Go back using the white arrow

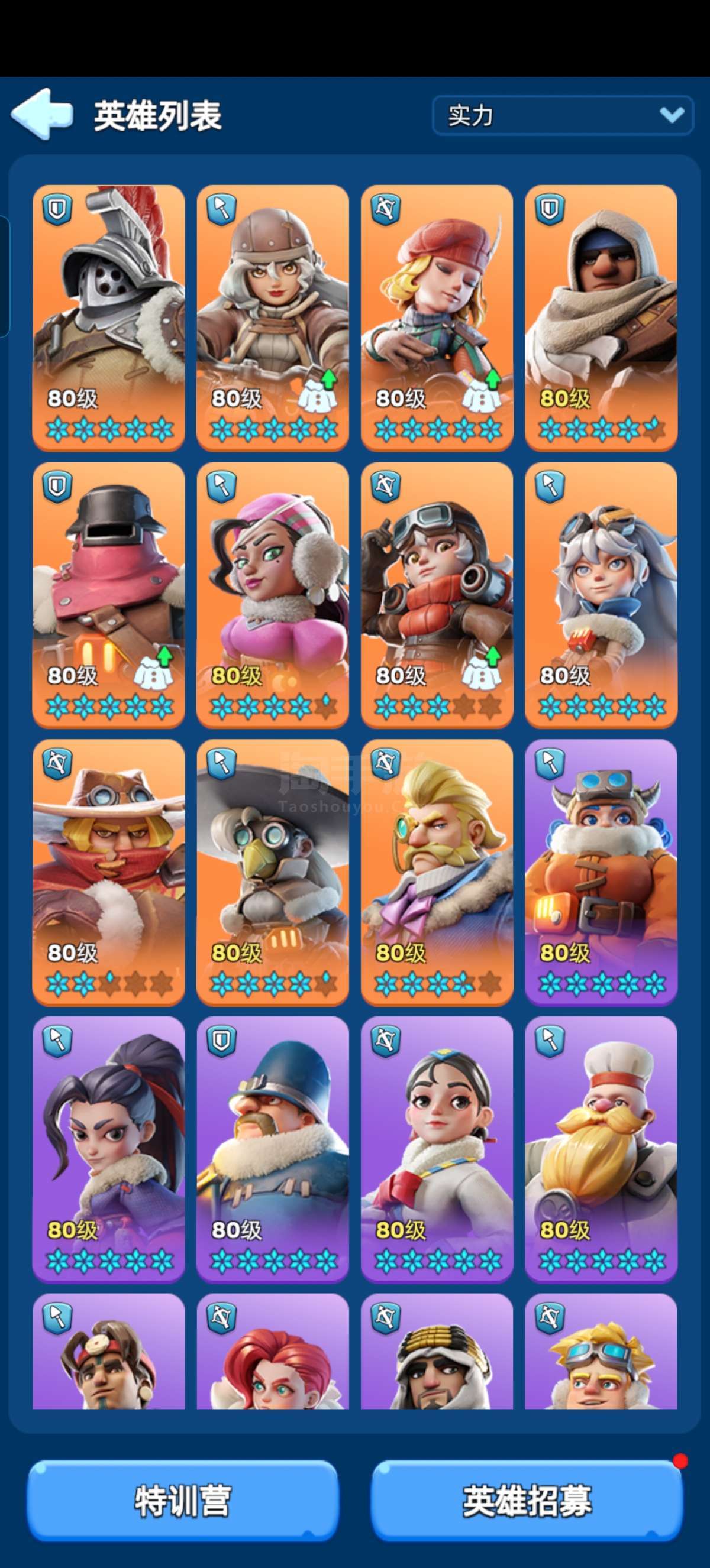[42, 115]
